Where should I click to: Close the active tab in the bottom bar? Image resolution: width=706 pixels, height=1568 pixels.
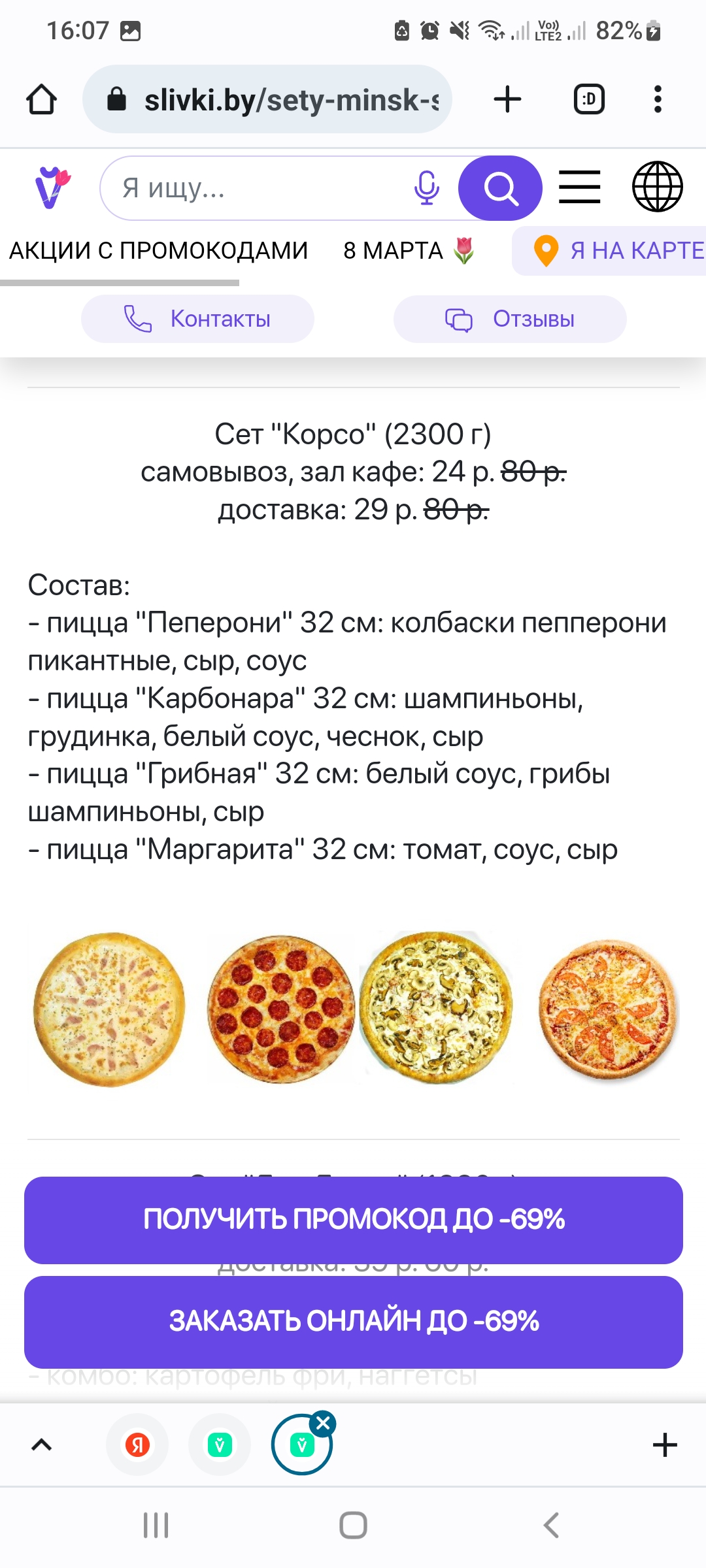[323, 1424]
